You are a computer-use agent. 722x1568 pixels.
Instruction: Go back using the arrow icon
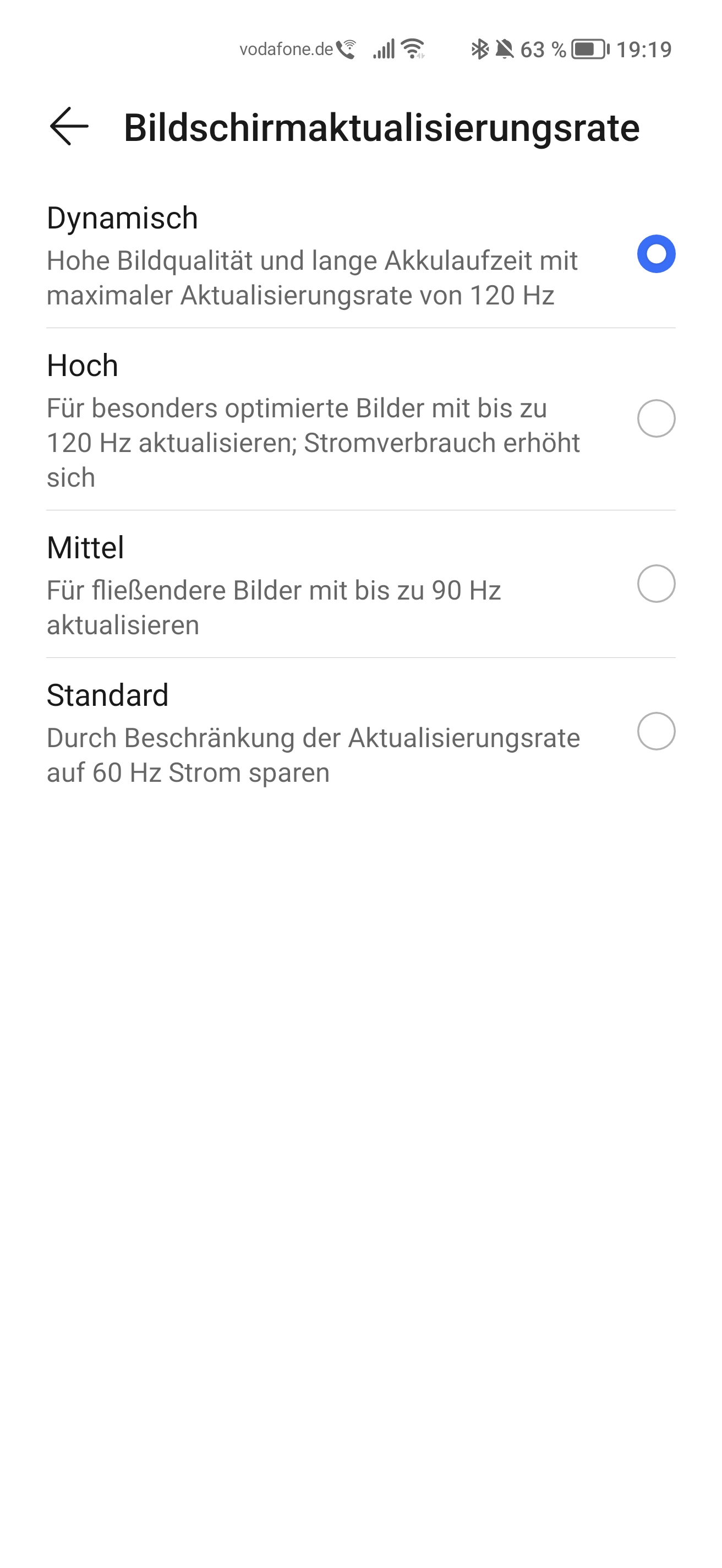pyautogui.click(x=69, y=127)
